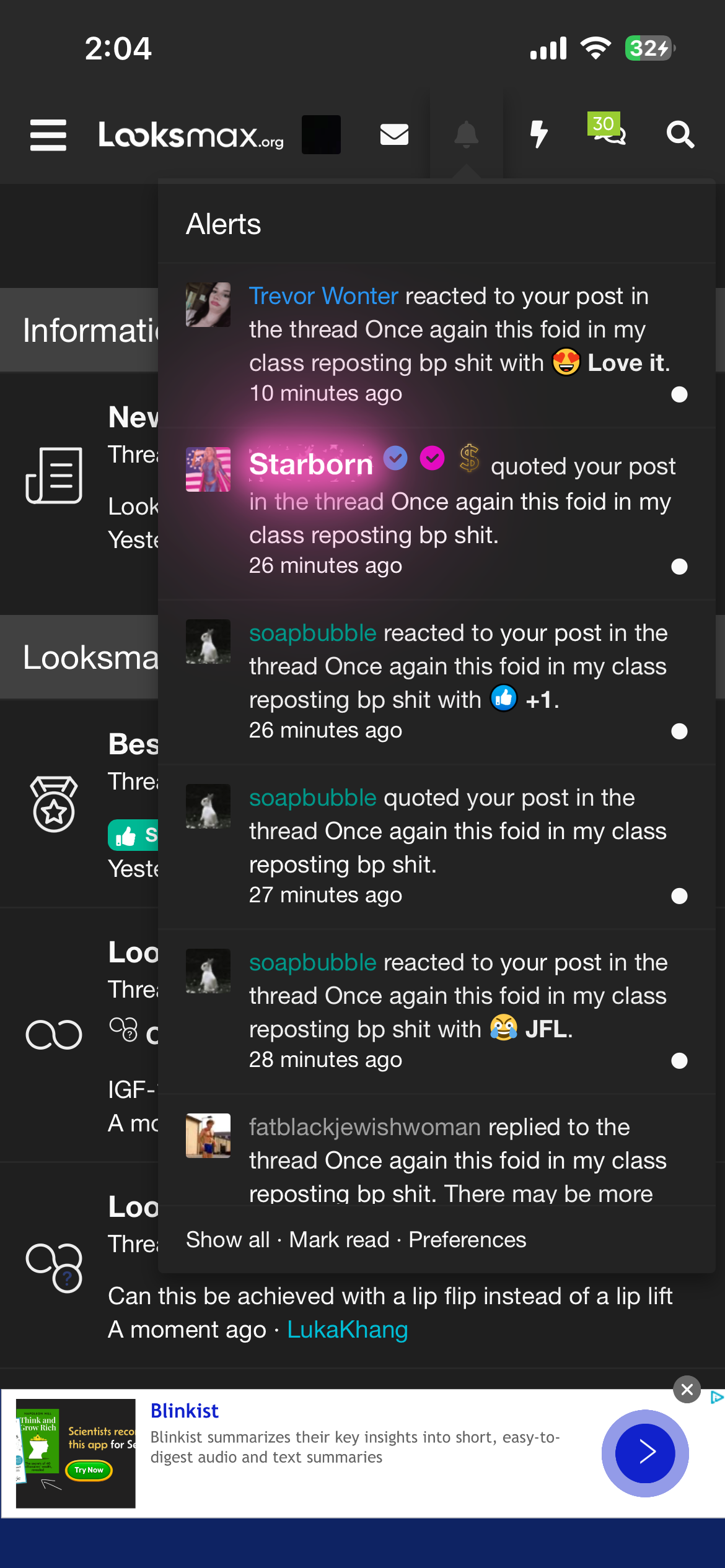Open the private messages envelope

(394, 134)
